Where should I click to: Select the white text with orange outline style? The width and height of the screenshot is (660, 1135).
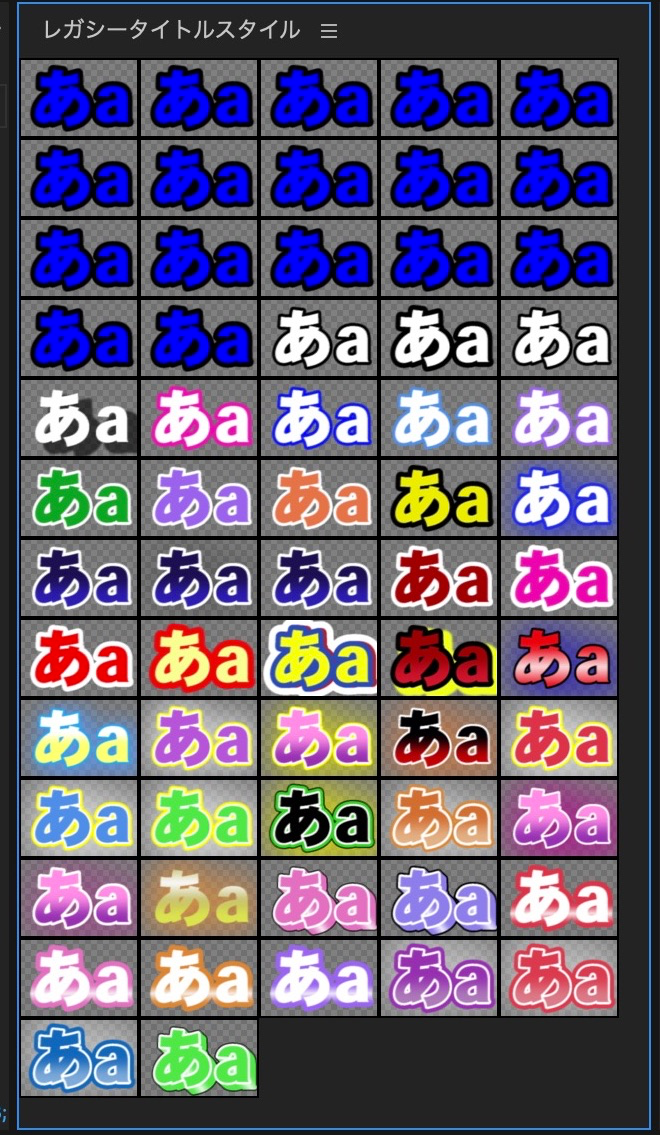[199, 978]
